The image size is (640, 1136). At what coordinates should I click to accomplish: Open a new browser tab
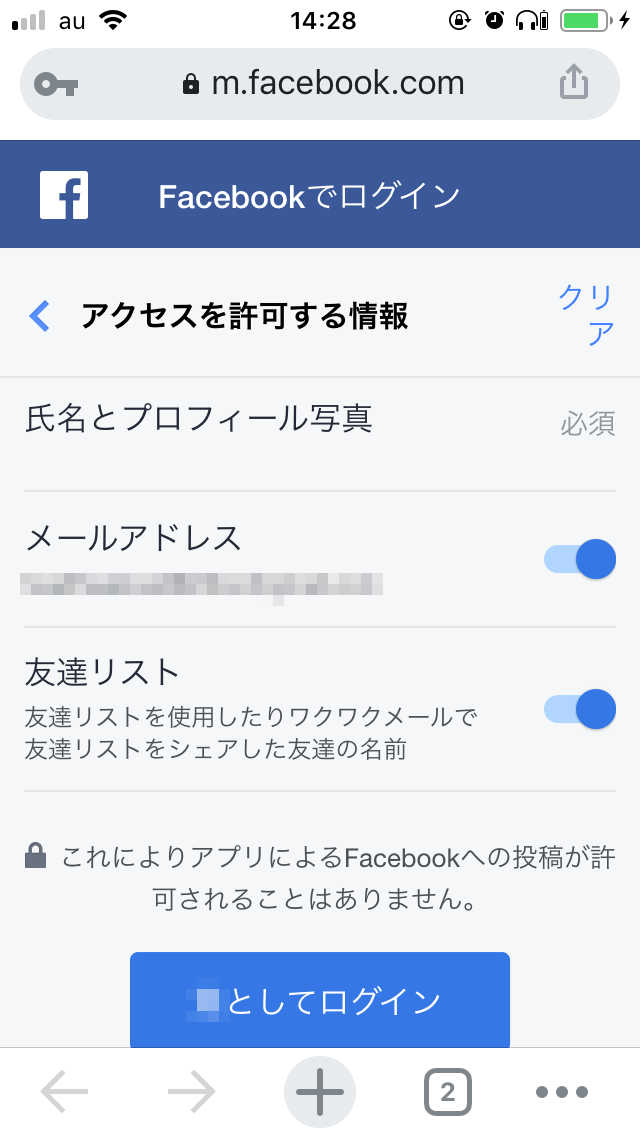pos(320,1092)
